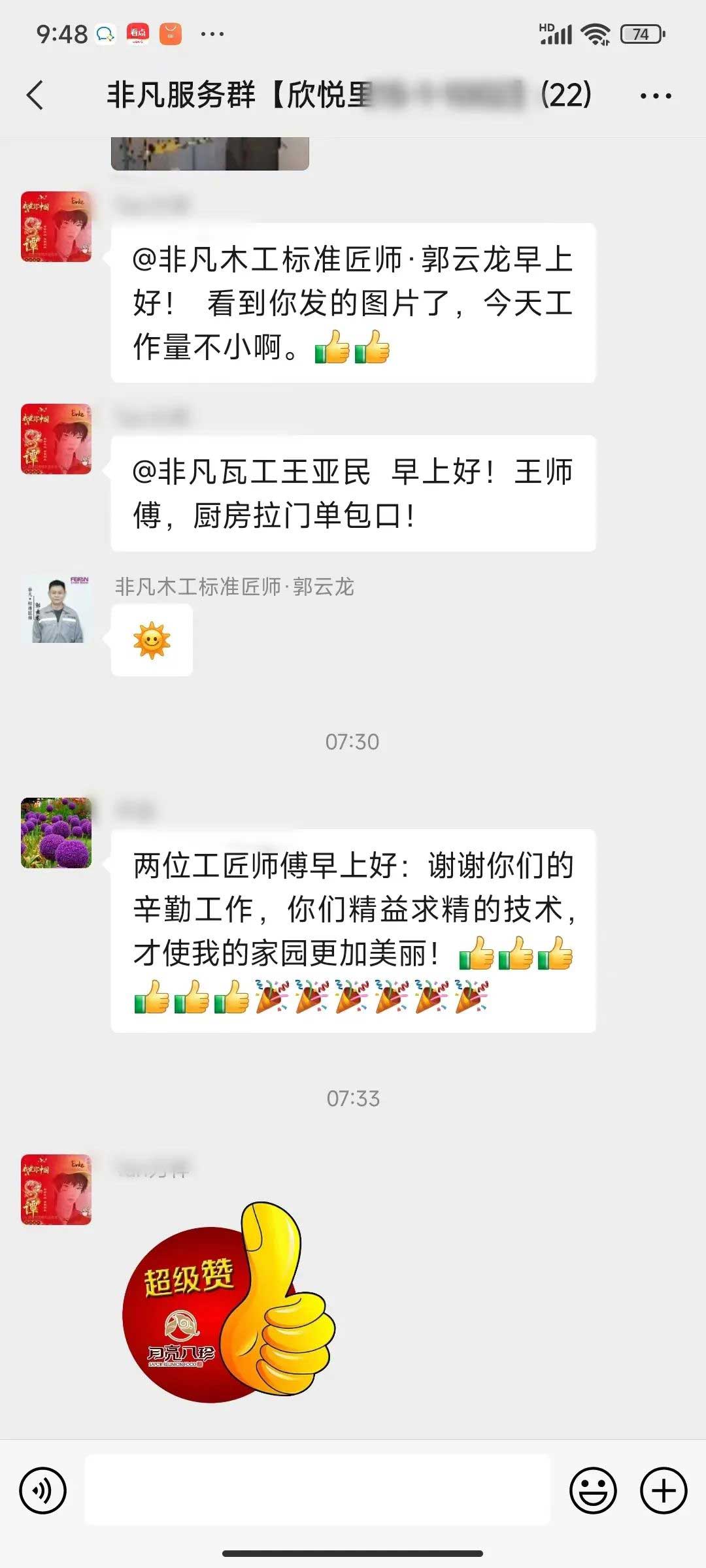Go back to the chat list

coord(35,95)
